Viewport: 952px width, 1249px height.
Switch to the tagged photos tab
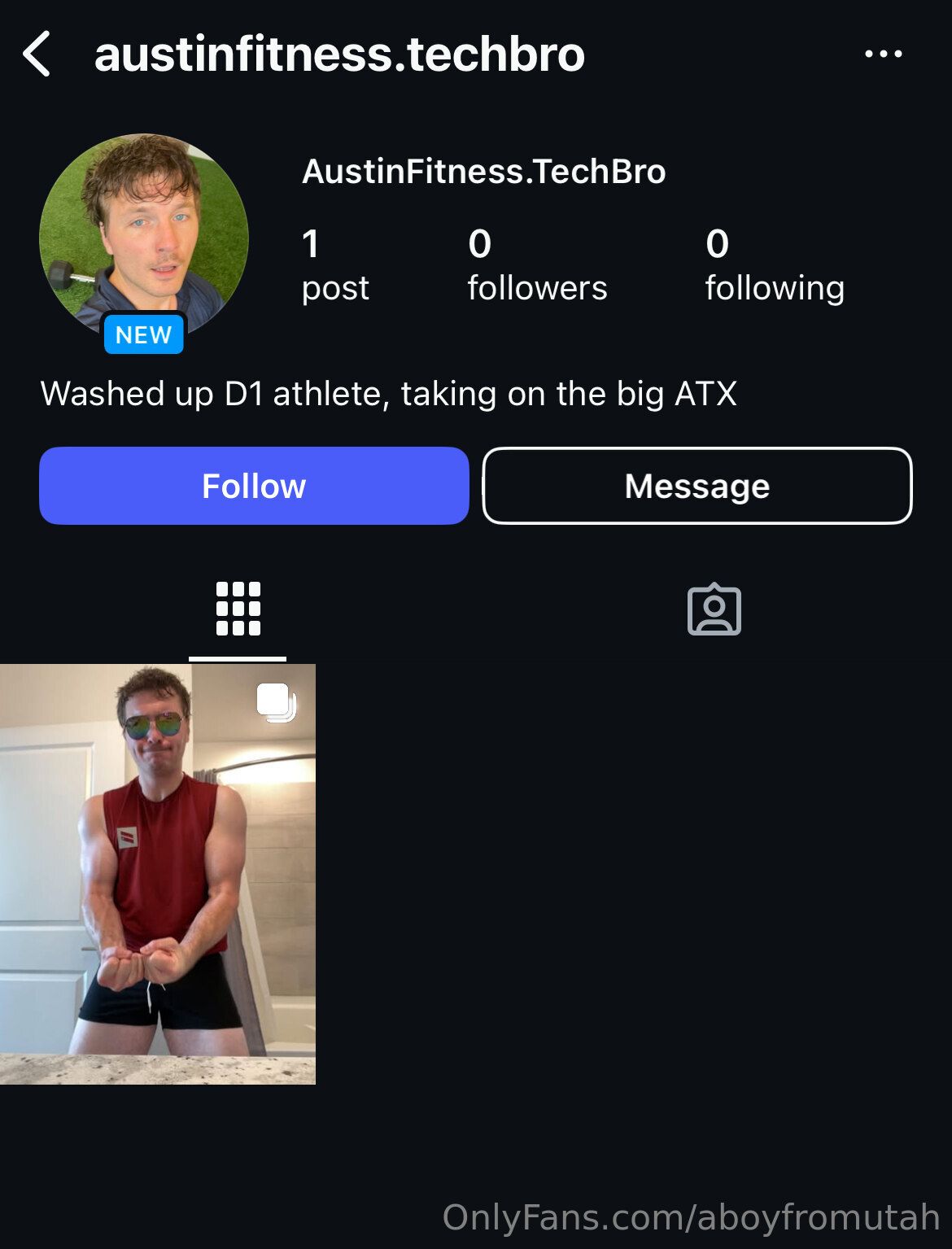click(714, 609)
